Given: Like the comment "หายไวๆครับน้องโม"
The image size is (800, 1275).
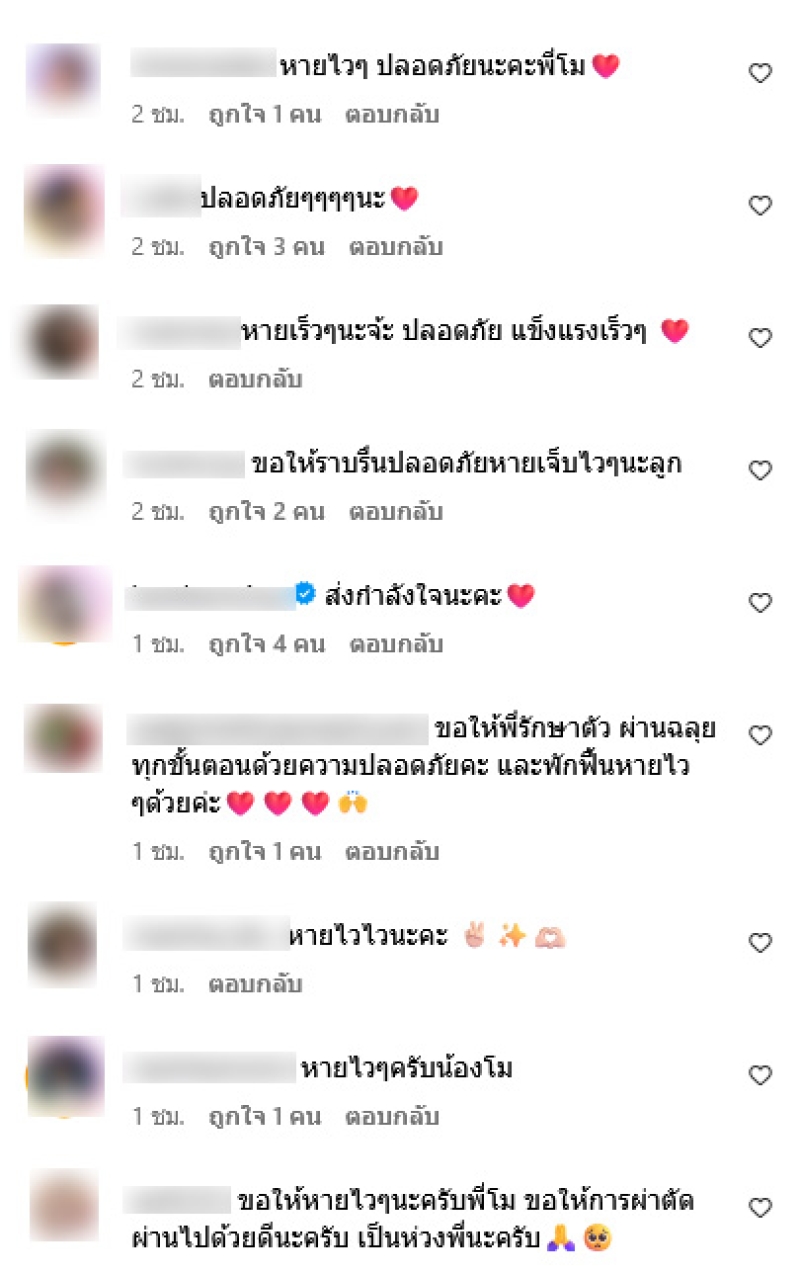Looking at the screenshot, I should (761, 1075).
